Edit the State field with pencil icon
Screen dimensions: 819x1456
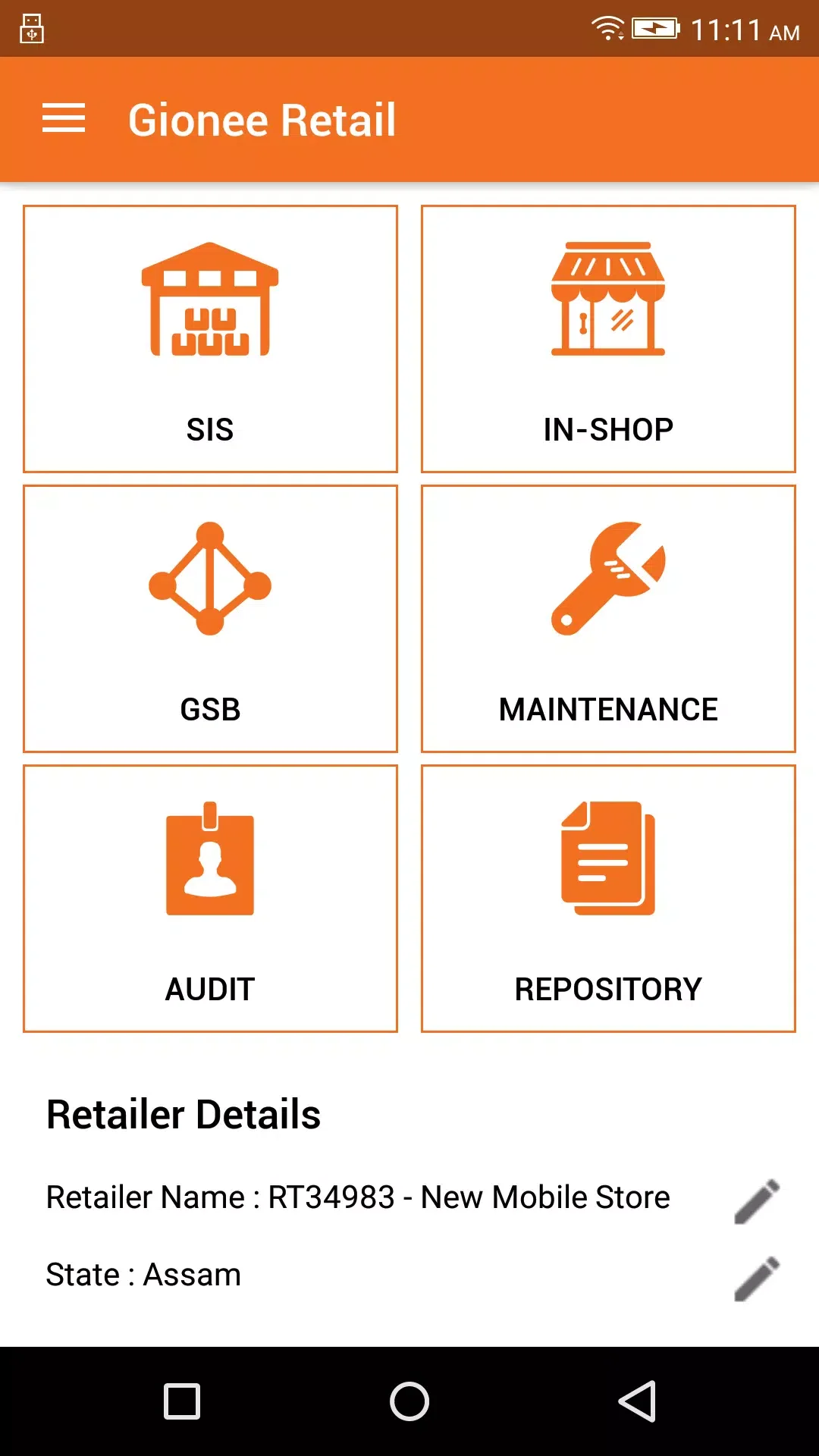click(x=757, y=1279)
